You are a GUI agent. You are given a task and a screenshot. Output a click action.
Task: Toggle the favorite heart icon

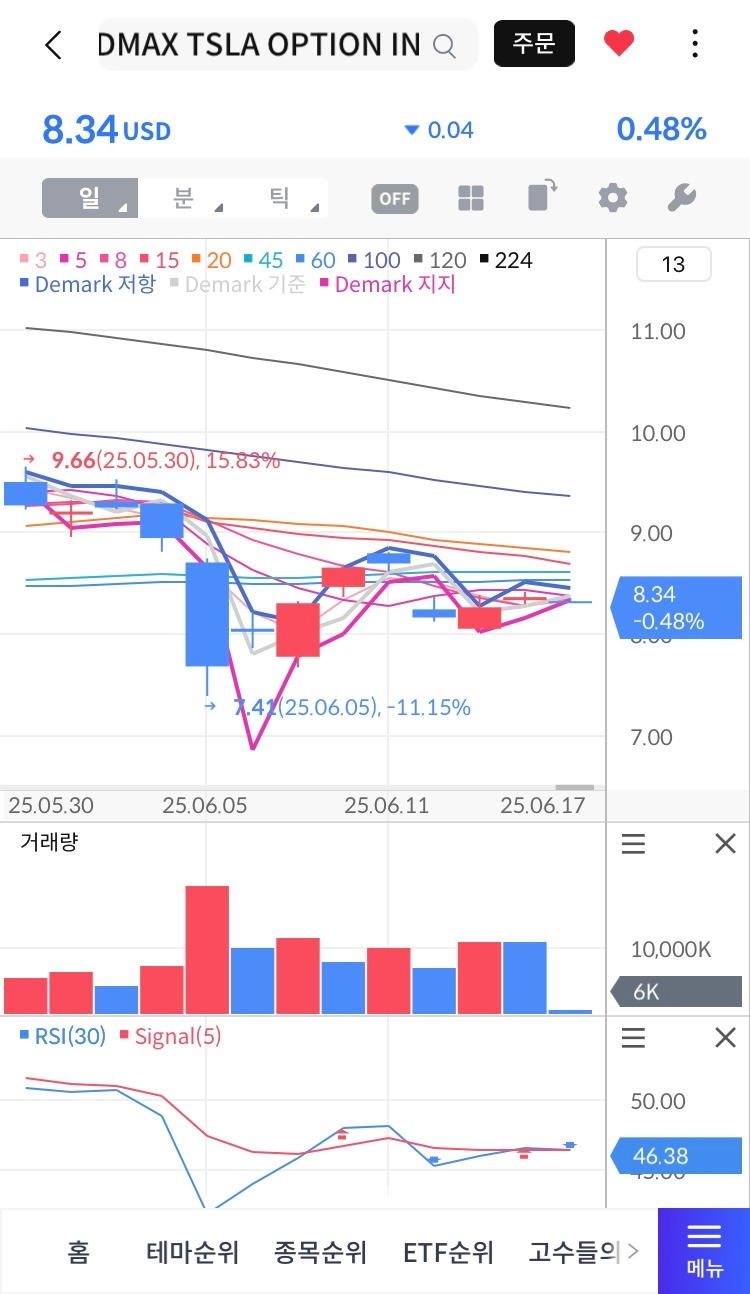click(619, 43)
